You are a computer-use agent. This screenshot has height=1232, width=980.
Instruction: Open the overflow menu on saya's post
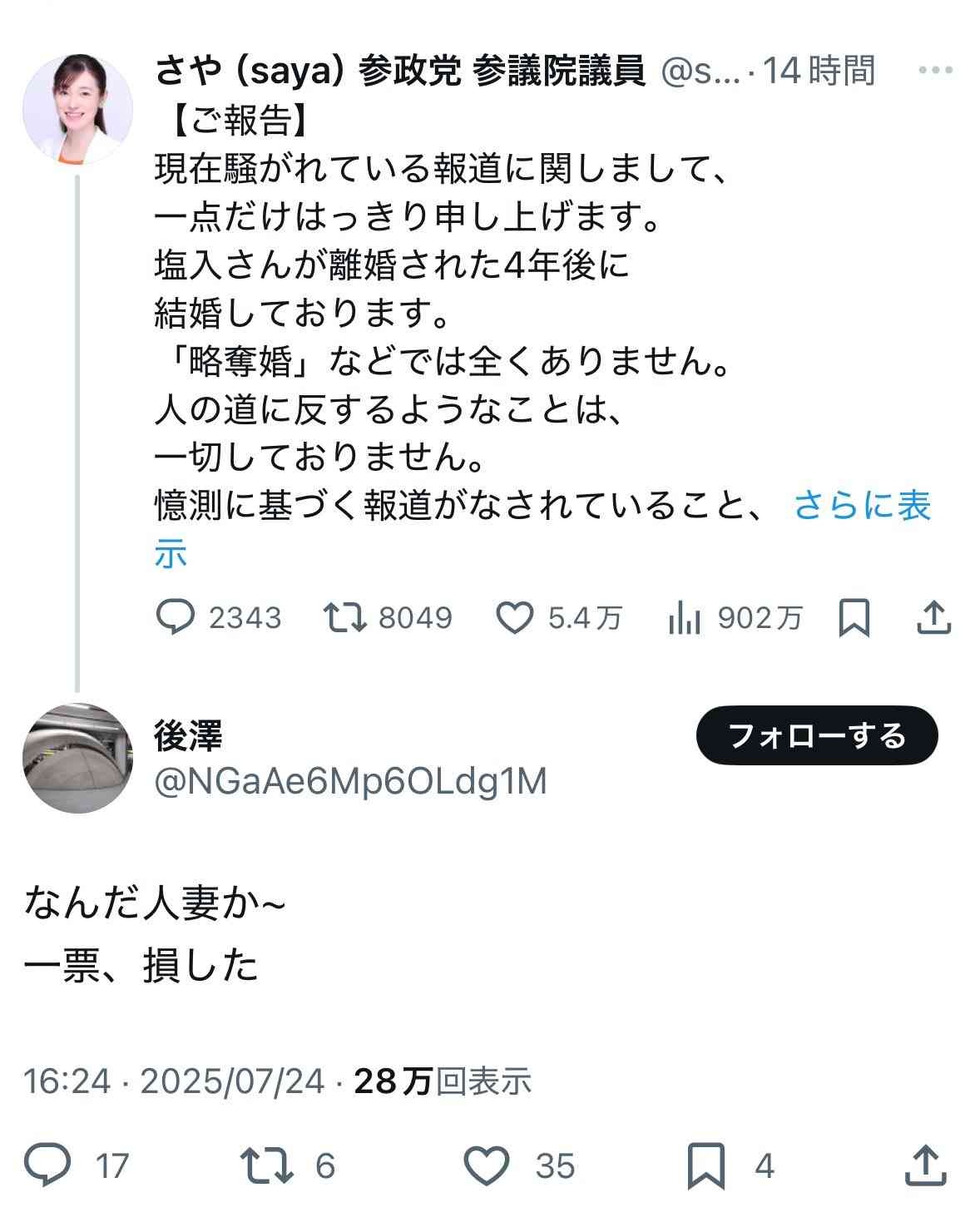934,71
